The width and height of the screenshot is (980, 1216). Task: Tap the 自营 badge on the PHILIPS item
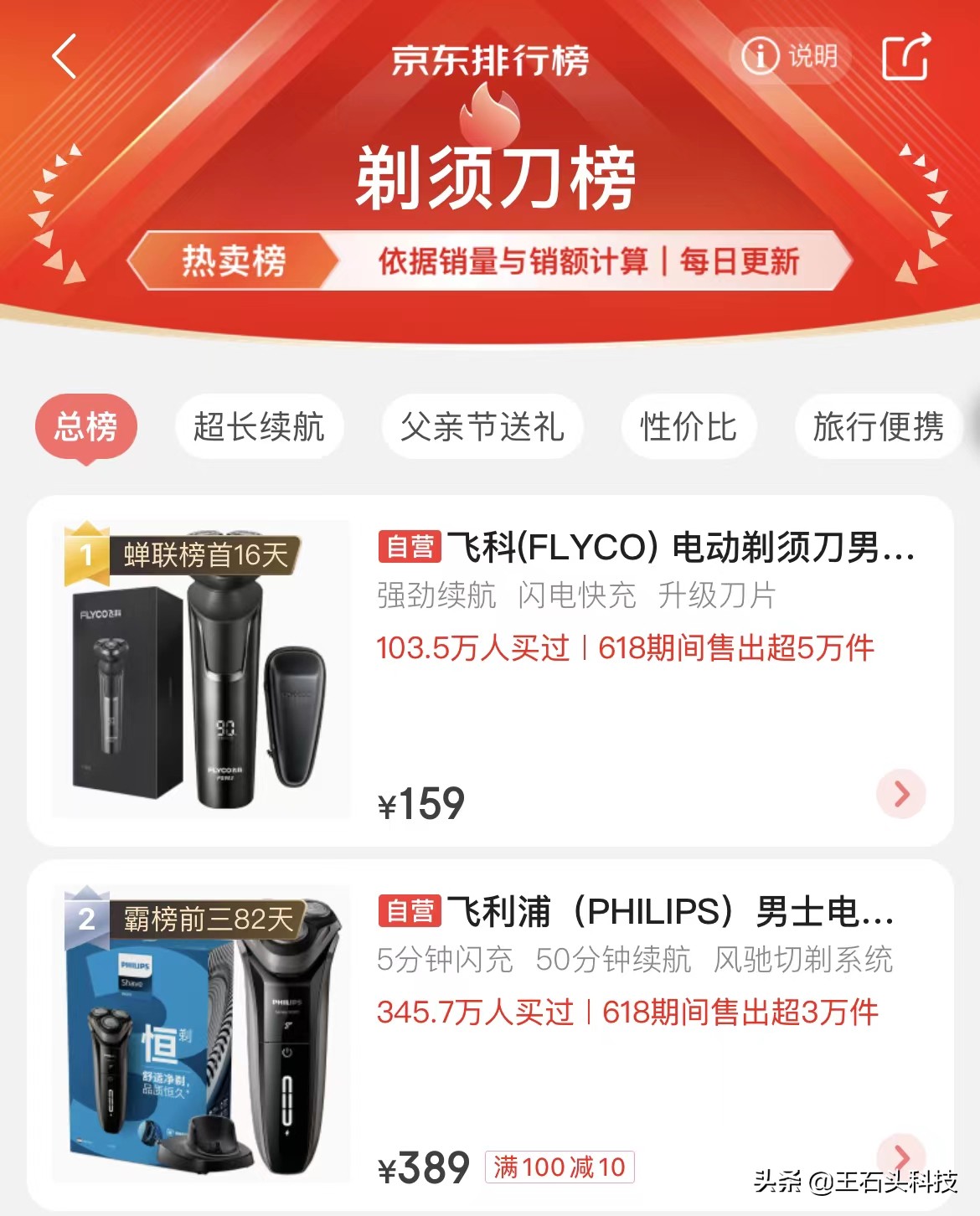tap(410, 913)
